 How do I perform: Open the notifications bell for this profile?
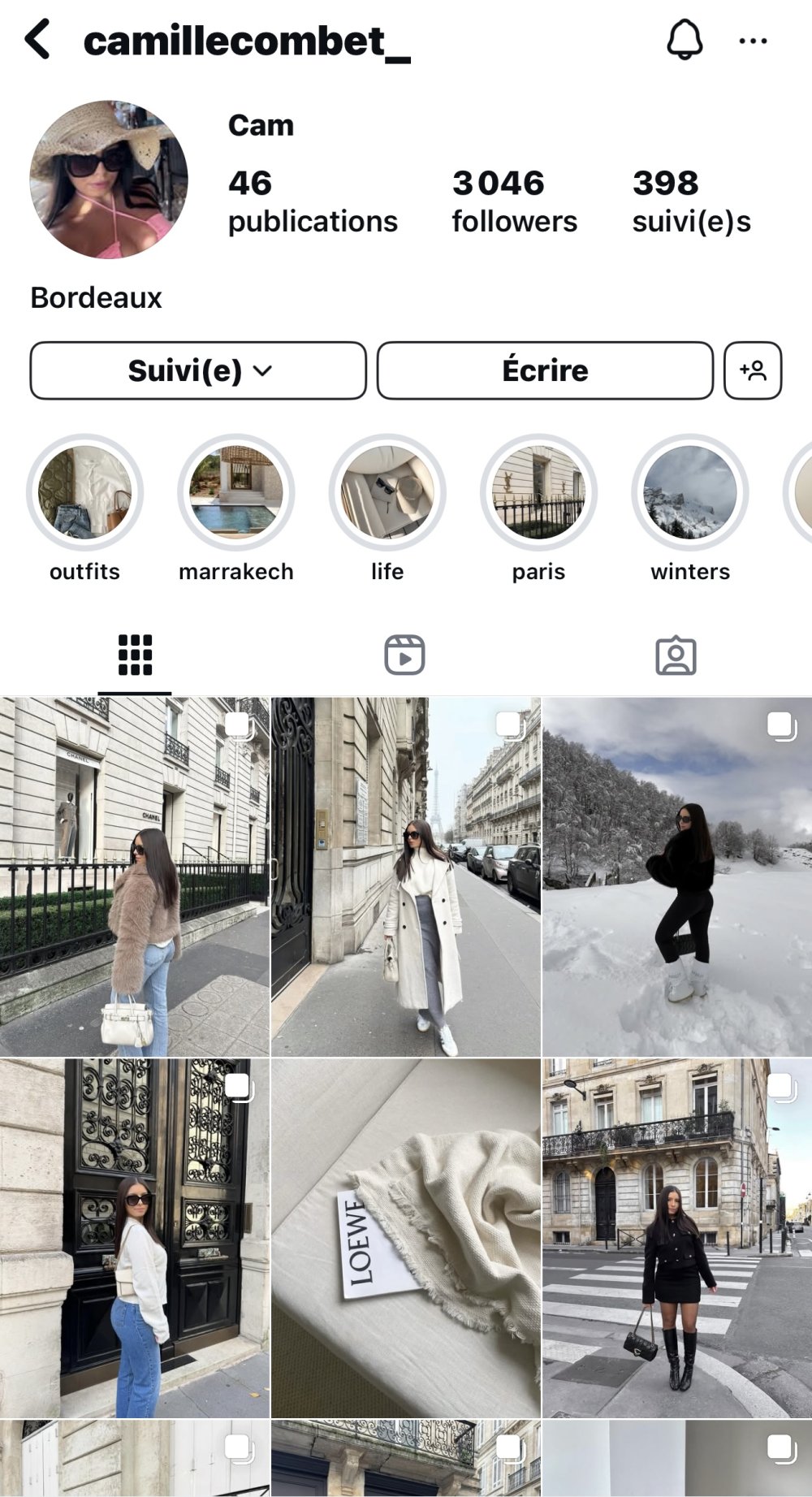(685, 40)
